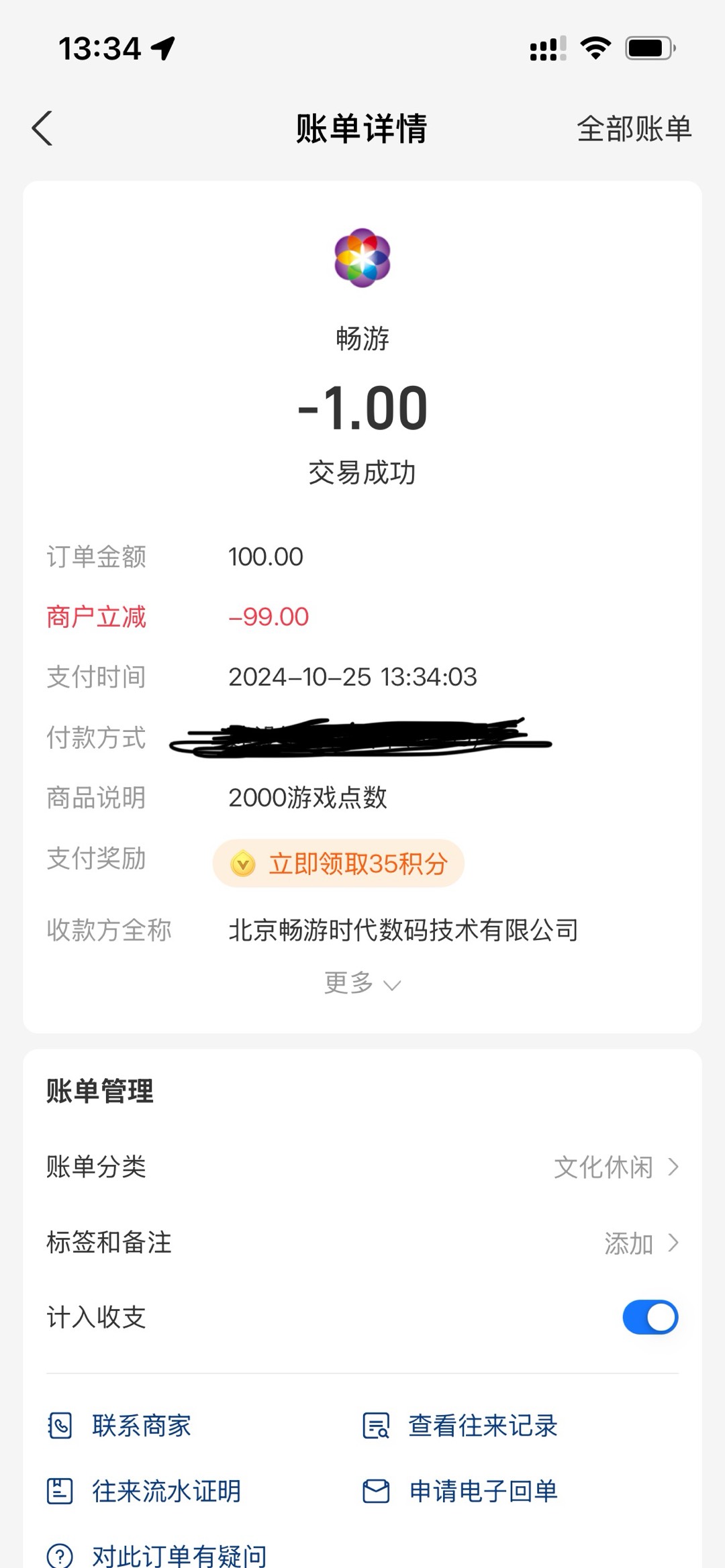The height and width of the screenshot is (1568, 725).
Task: Open 查看往来记录
Action: (x=460, y=1425)
